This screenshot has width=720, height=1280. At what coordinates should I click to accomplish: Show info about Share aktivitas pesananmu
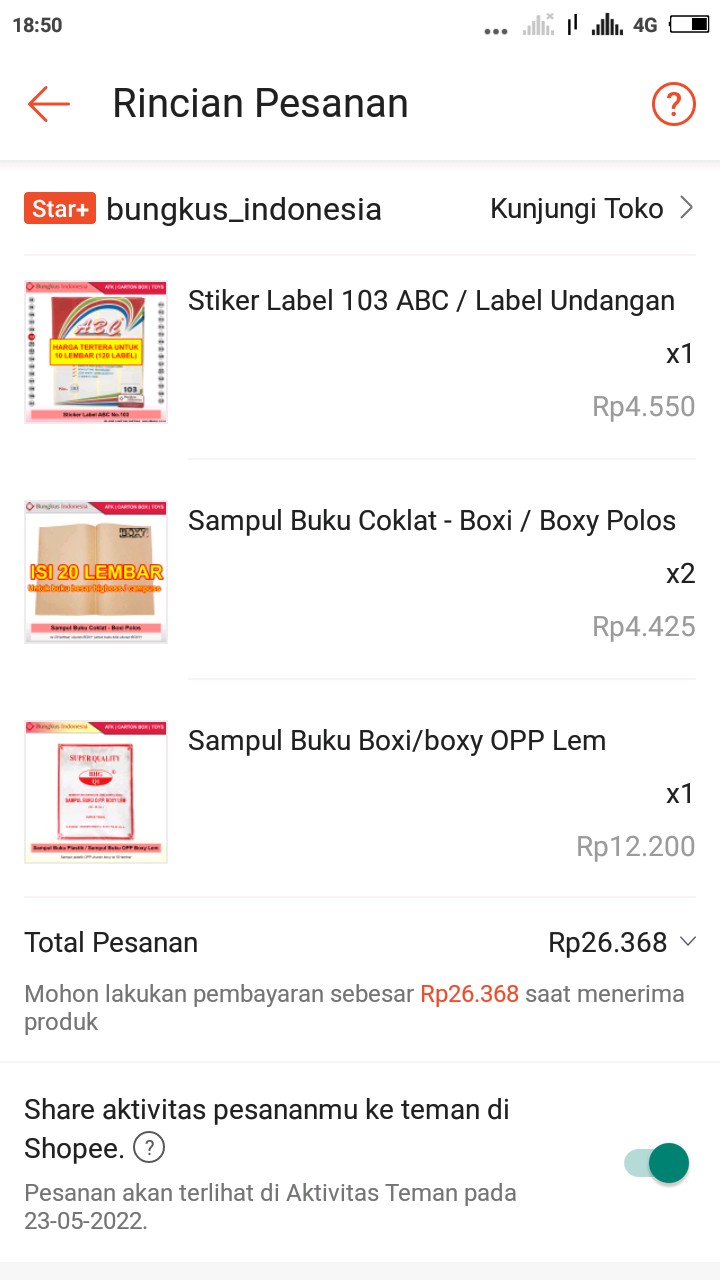[x=149, y=1148]
